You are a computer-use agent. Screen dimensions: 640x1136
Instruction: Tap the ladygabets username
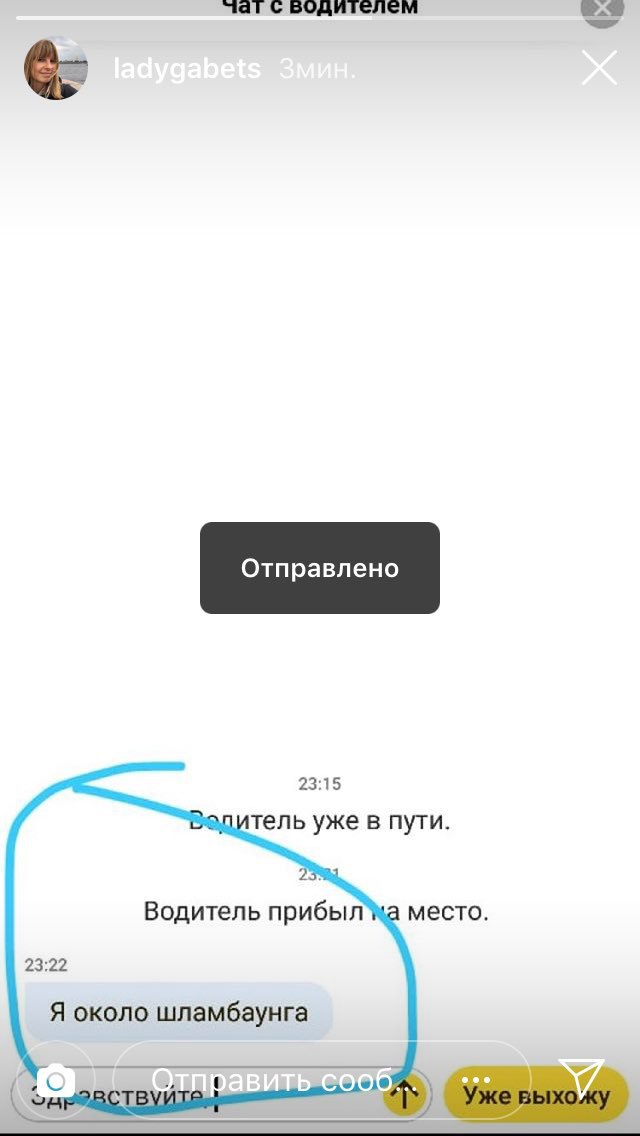click(187, 69)
